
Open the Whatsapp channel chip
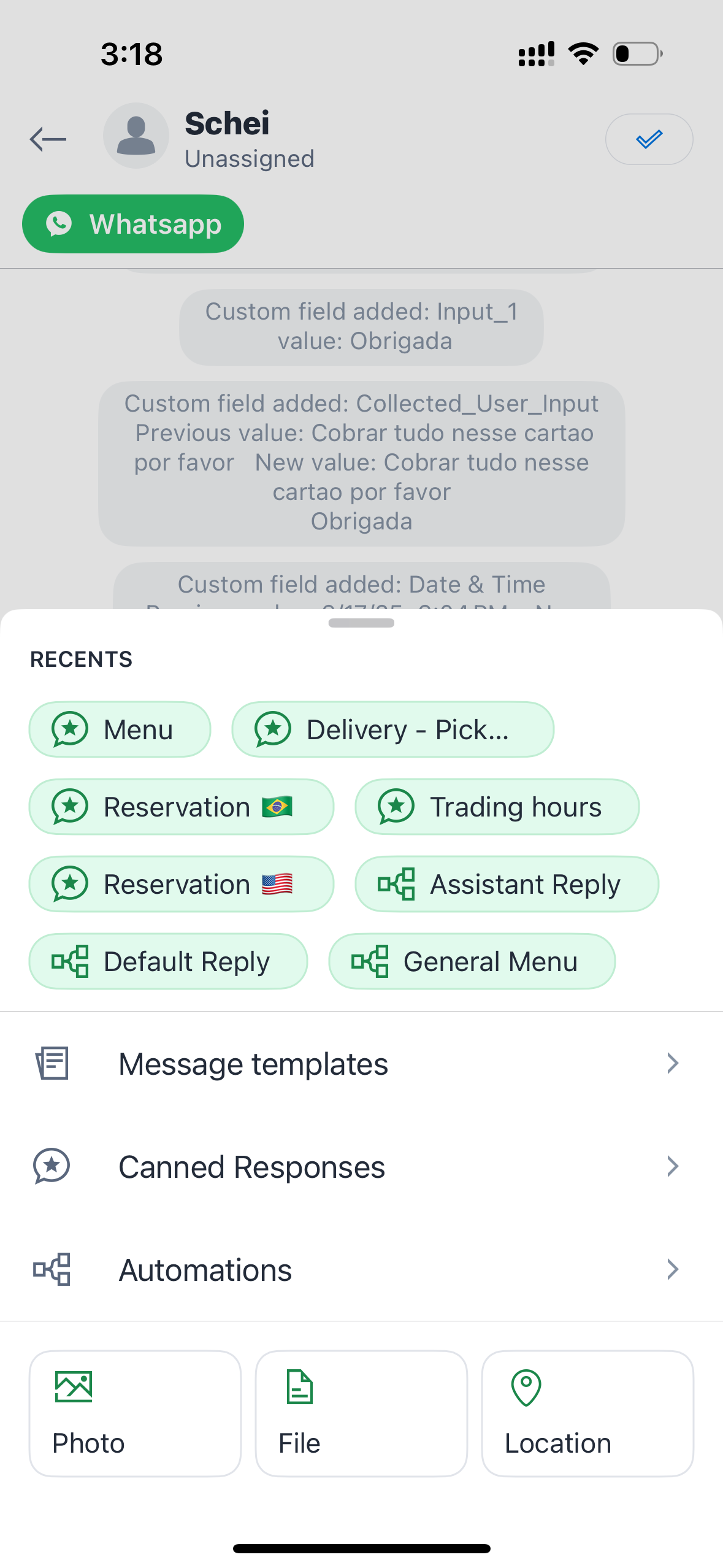[x=133, y=224]
